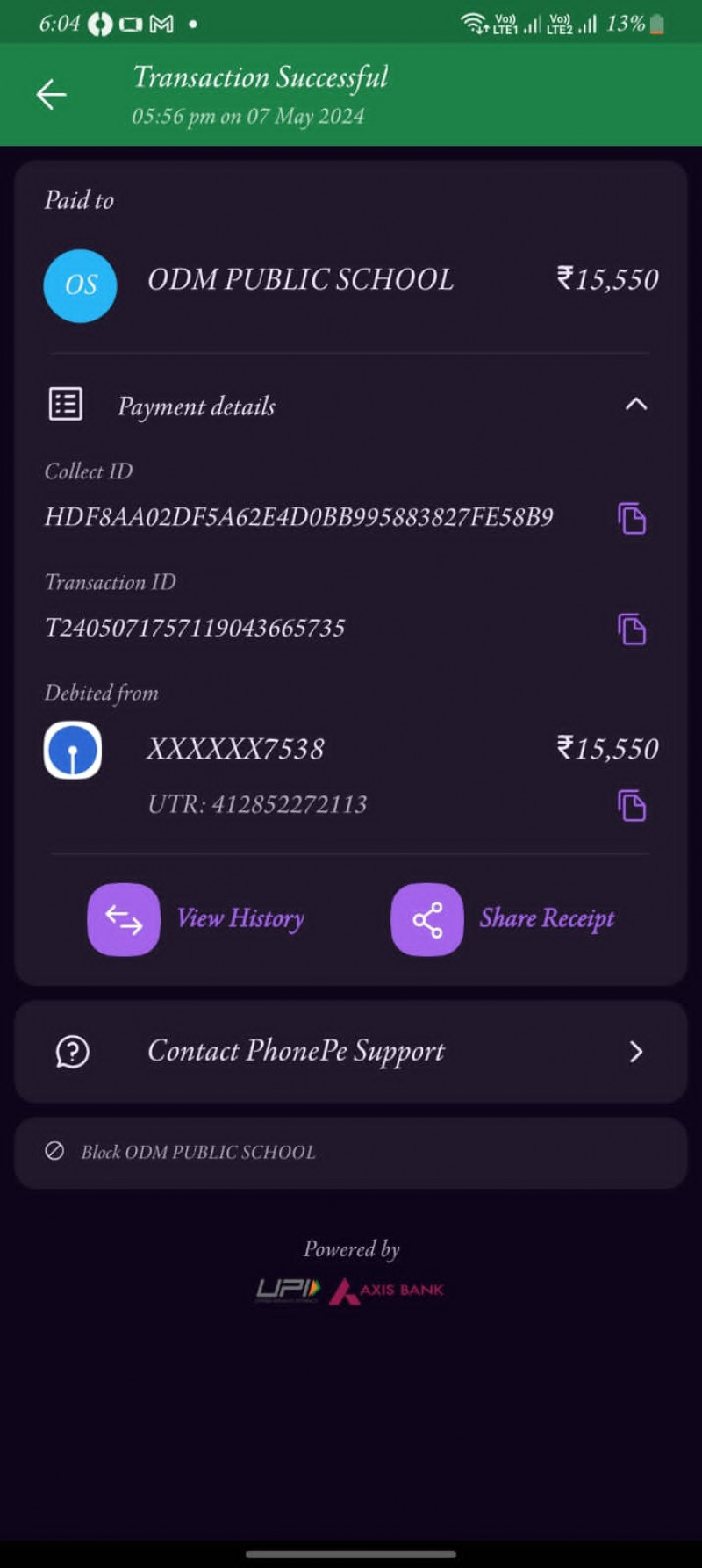Open Contact PhonePe Support

click(x=350, y=1052)
